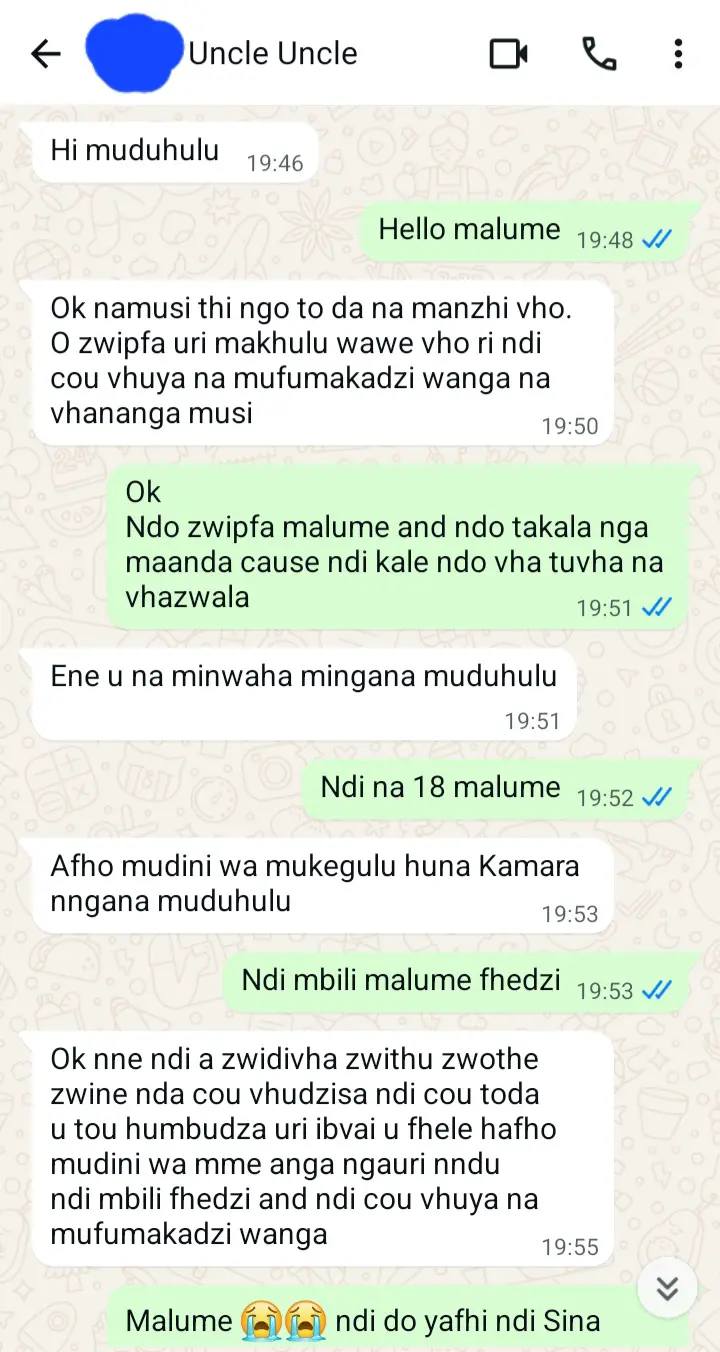Open the three-dot overflow menu
The image size is (720, 1352).
(x=678, y=54)
